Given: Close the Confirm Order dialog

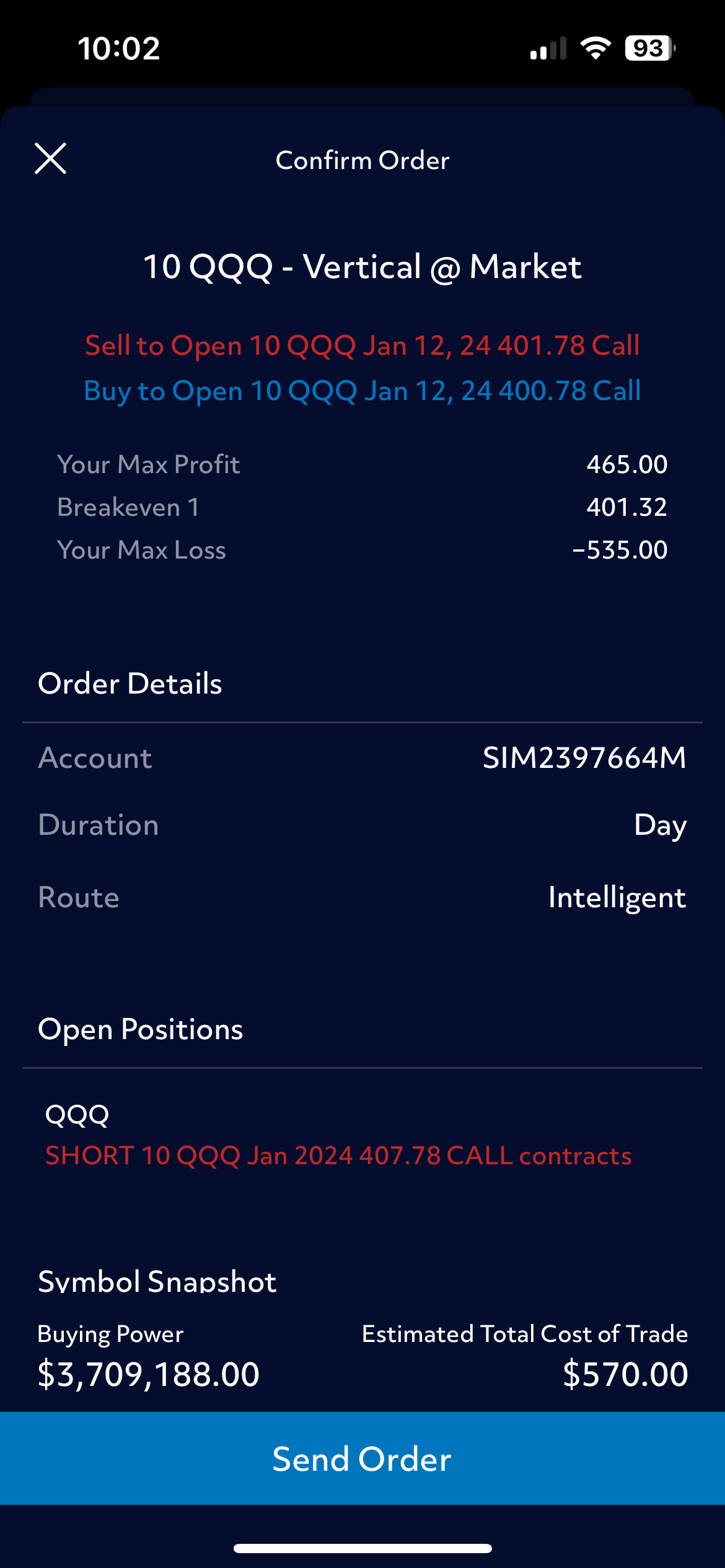Looking at the screenshot, I should 51,159.
